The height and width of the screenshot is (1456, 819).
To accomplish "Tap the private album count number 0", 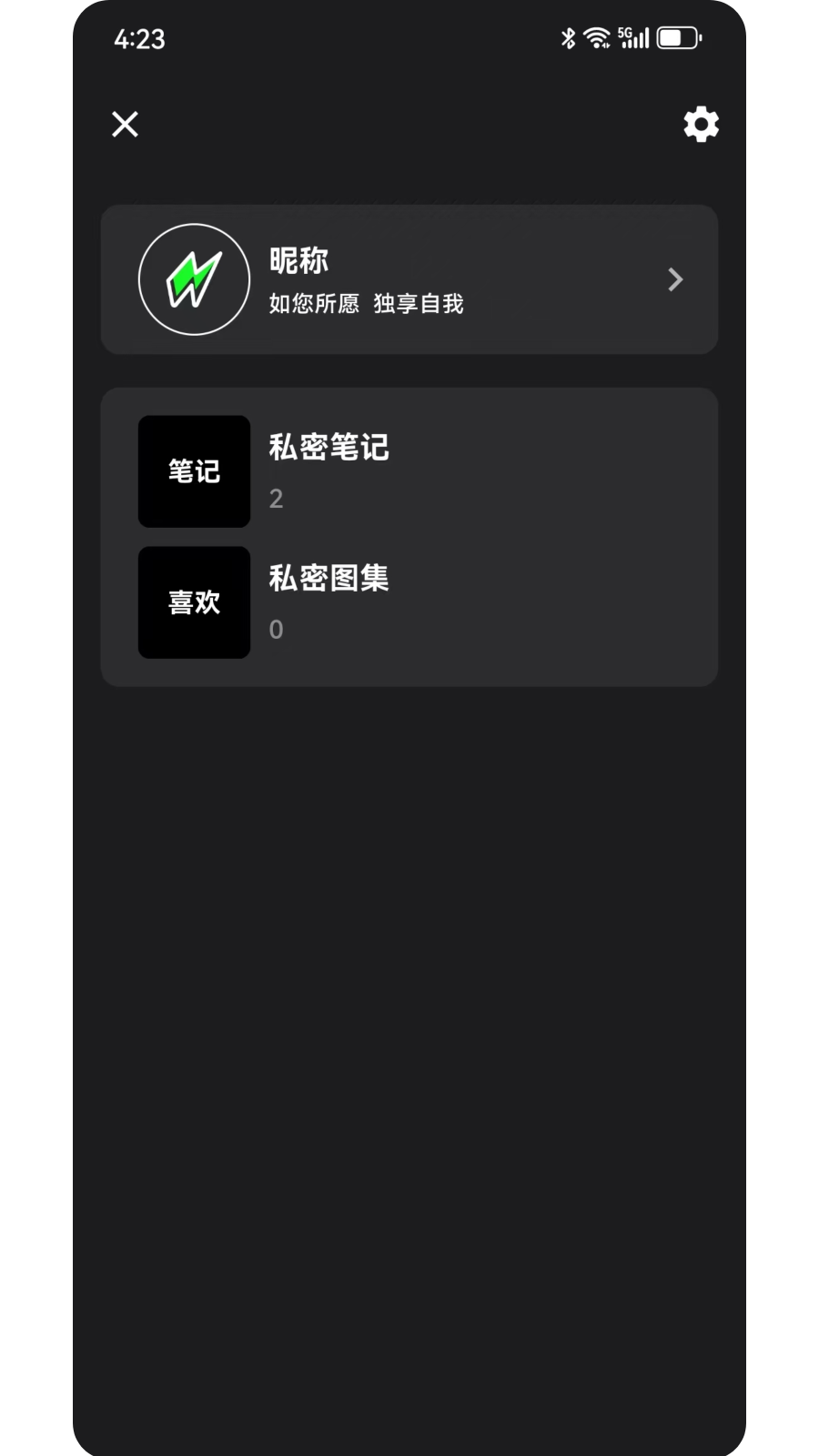I will (x=277, y=629).
